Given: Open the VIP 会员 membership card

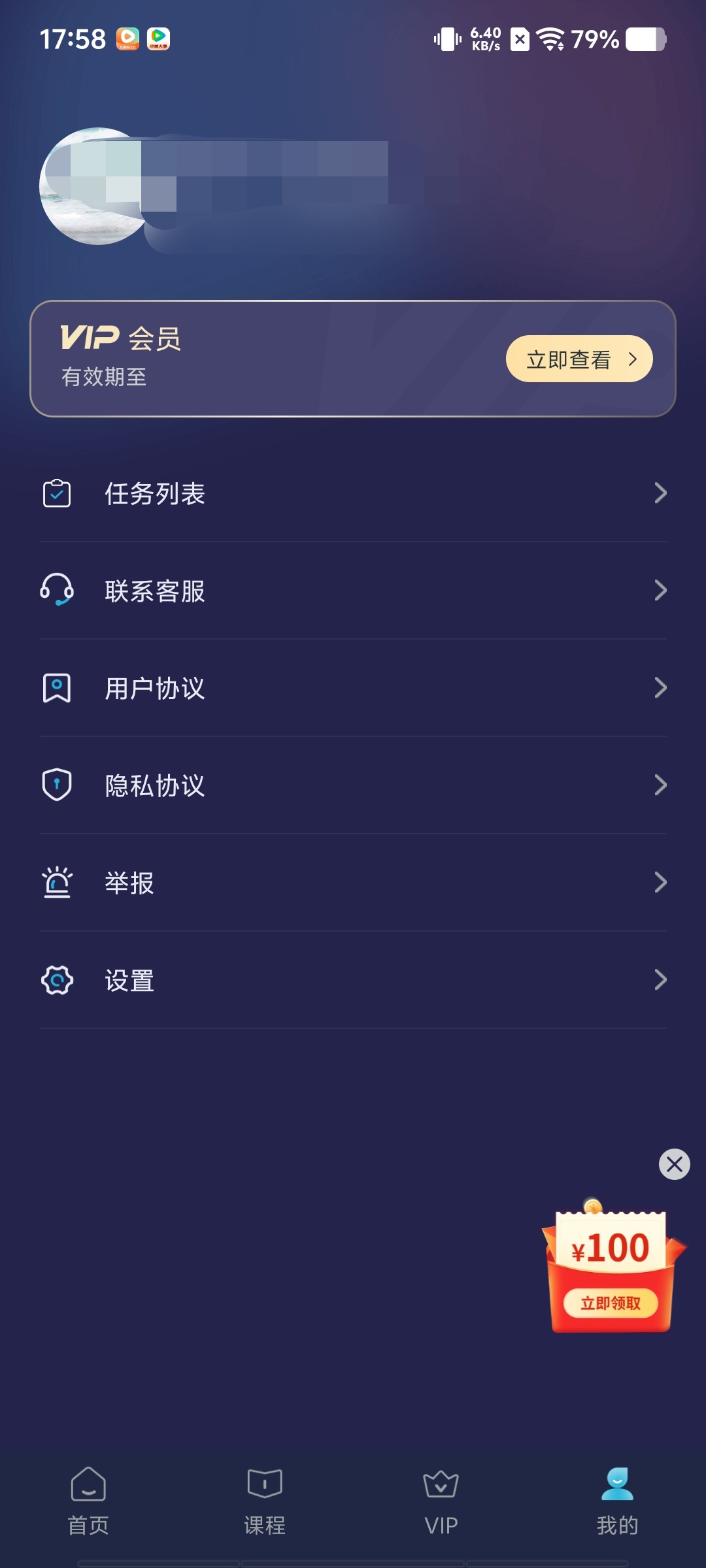Looking at the screenshot, I should [353, 358].
